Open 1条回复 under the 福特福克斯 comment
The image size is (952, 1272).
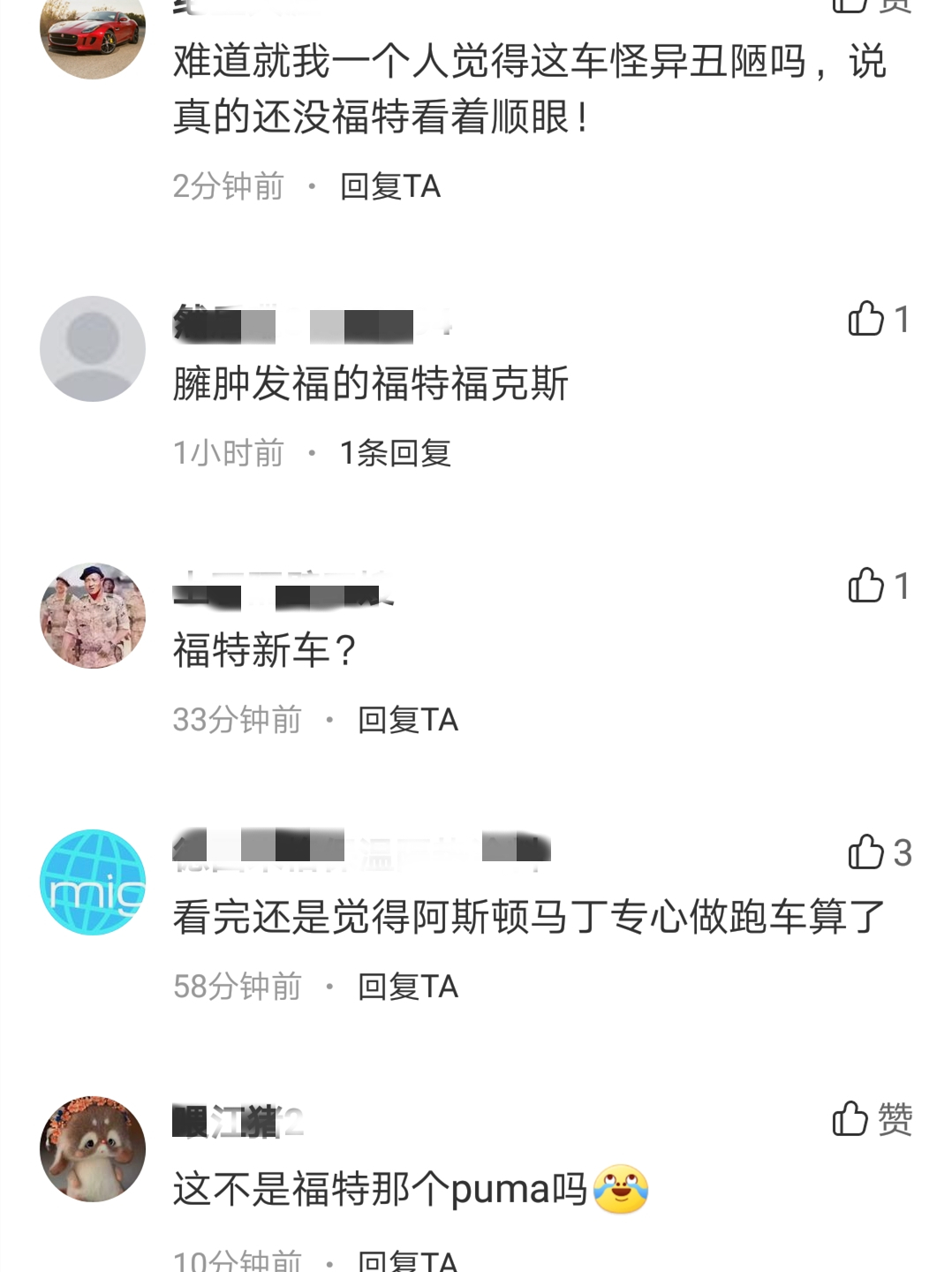click(x=395, y=453)
